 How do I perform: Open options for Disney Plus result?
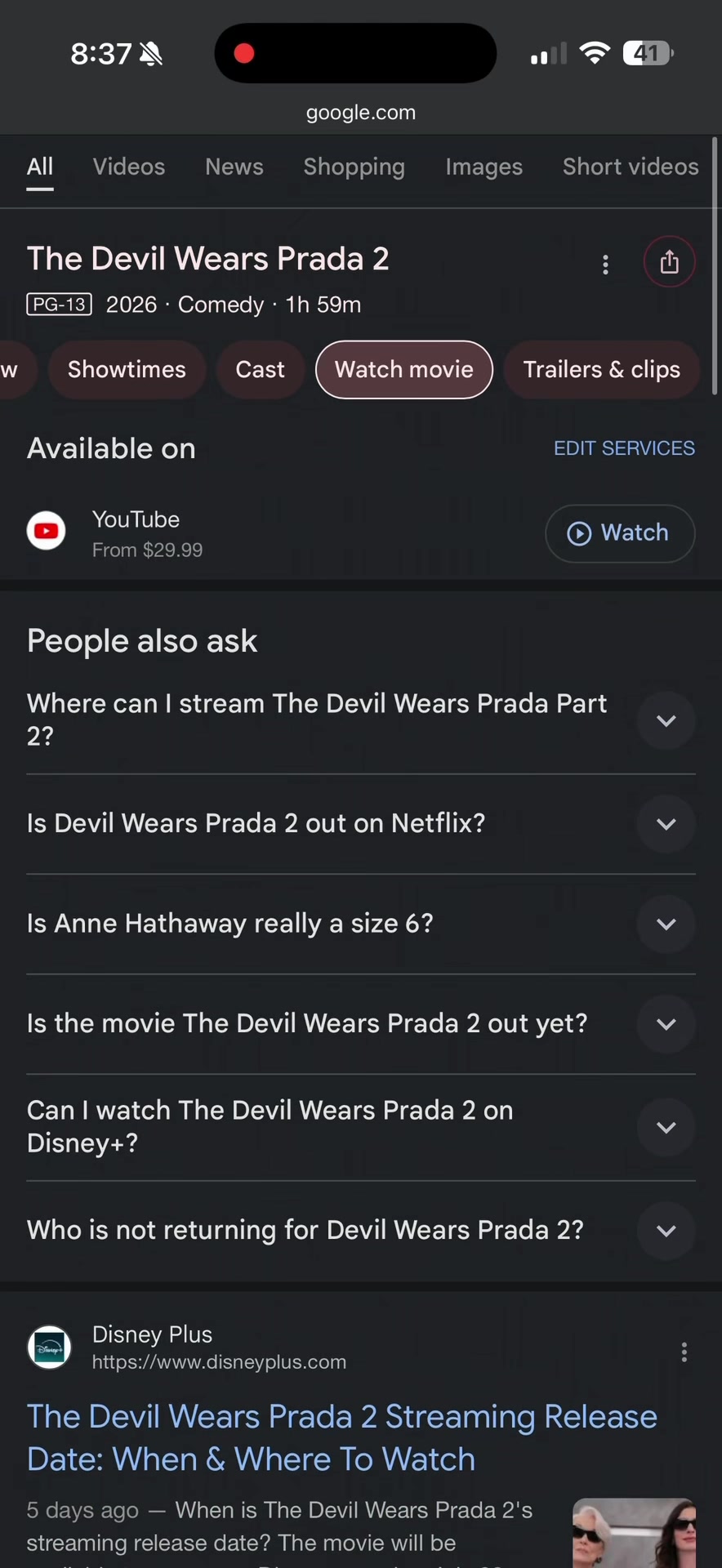tap(684, 1352)
